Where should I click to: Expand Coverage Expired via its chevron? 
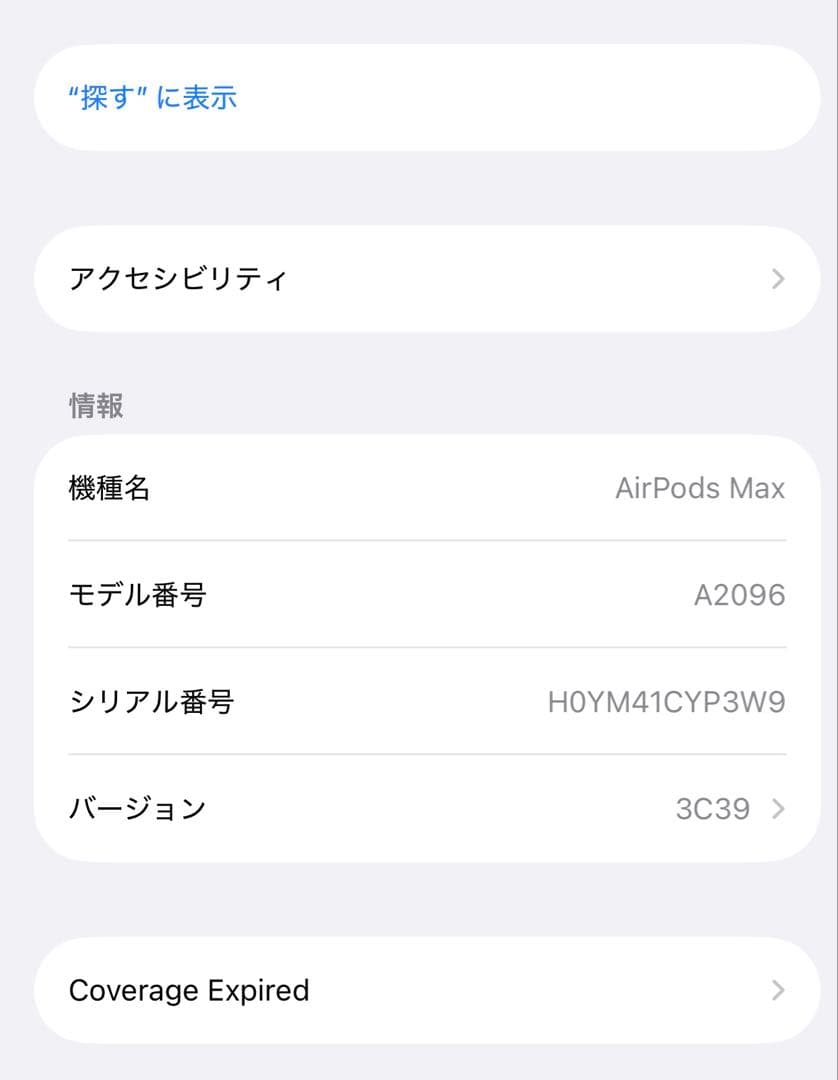point(778,990)
